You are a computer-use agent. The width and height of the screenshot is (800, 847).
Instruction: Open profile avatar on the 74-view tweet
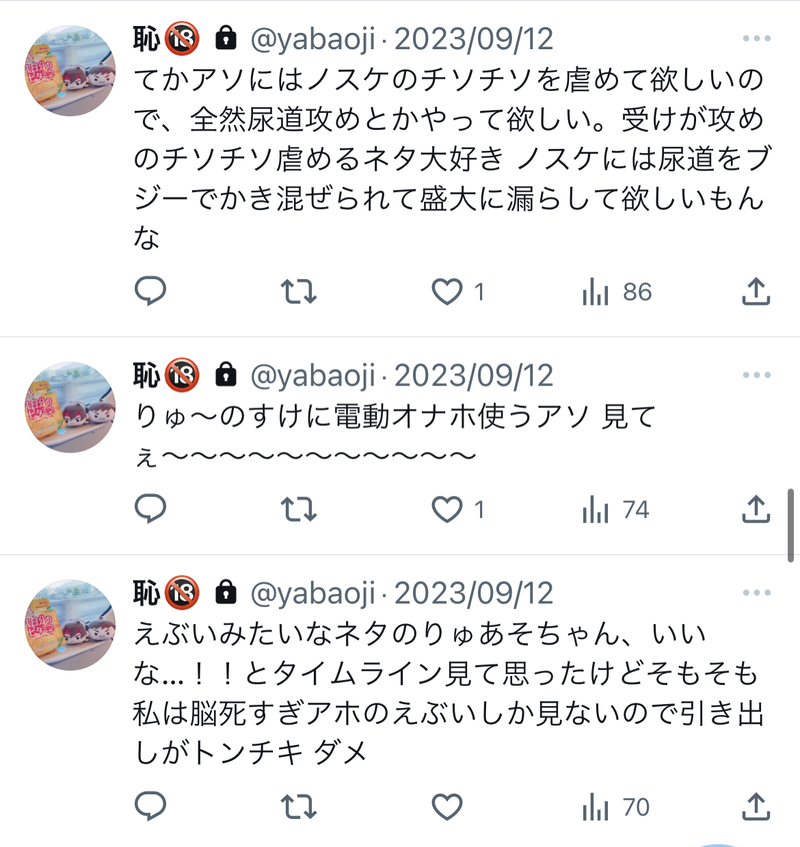coord(69,407)
